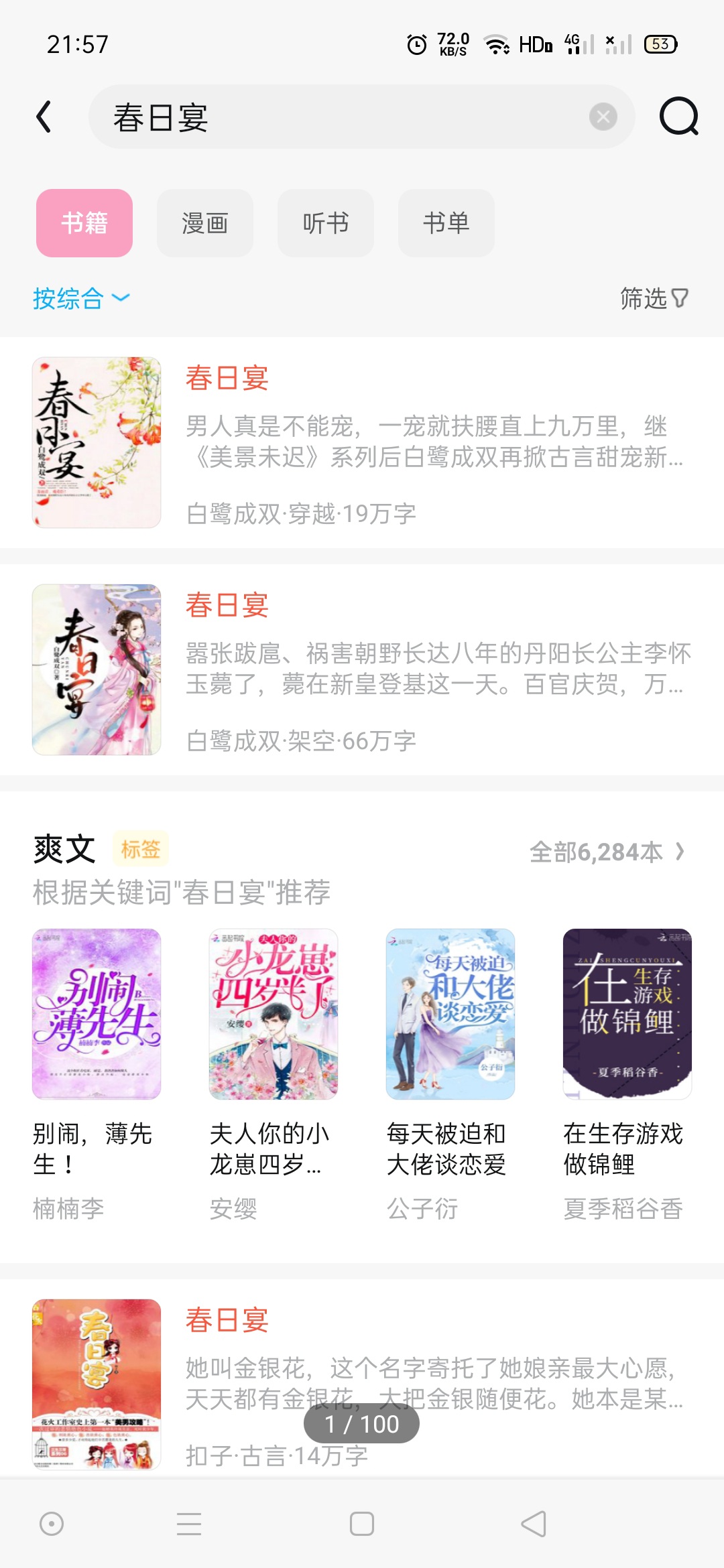Viewport: 724px width, 1568px height.
Task: Select the 书籍 tab
Action: [84, 223]
